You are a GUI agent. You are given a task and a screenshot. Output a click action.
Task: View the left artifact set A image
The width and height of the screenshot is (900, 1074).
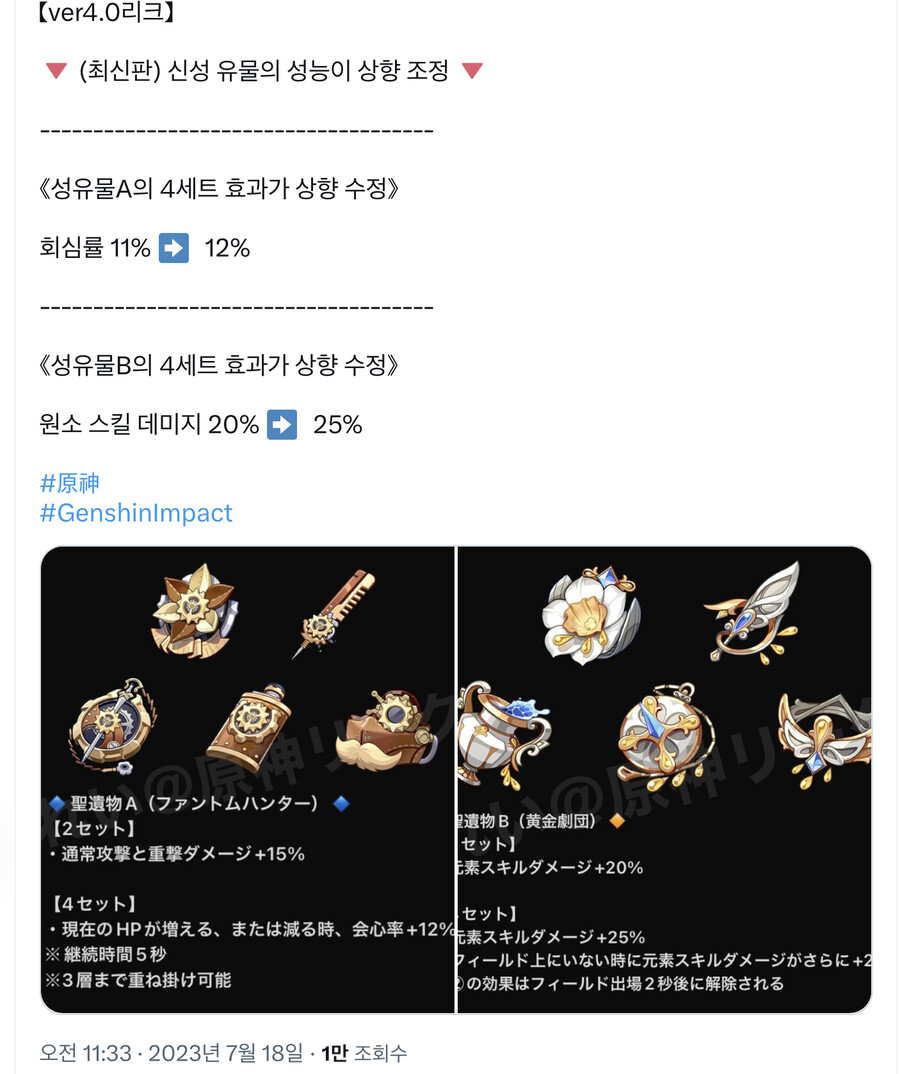(x=247, y=780)
